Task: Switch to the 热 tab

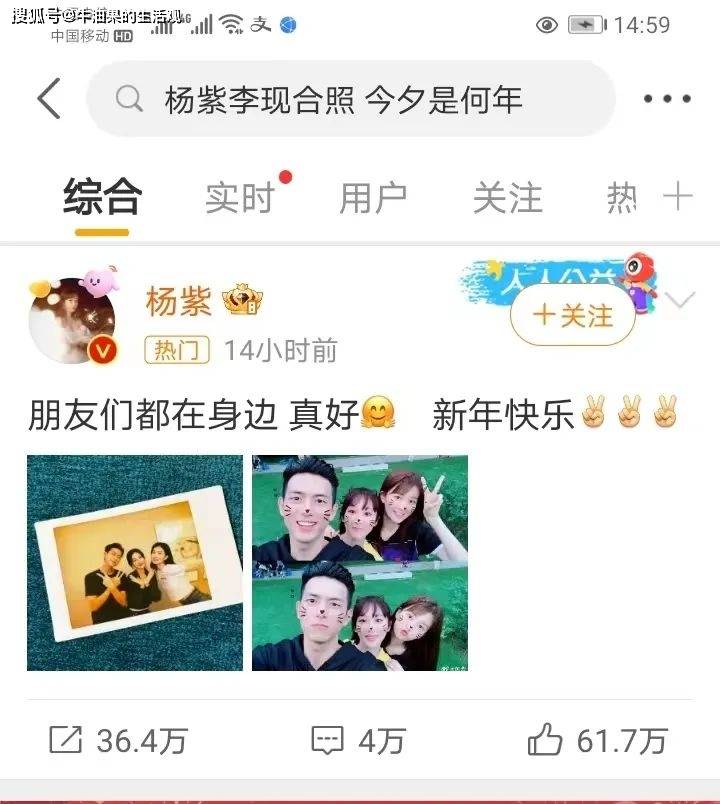Action: 622,198
